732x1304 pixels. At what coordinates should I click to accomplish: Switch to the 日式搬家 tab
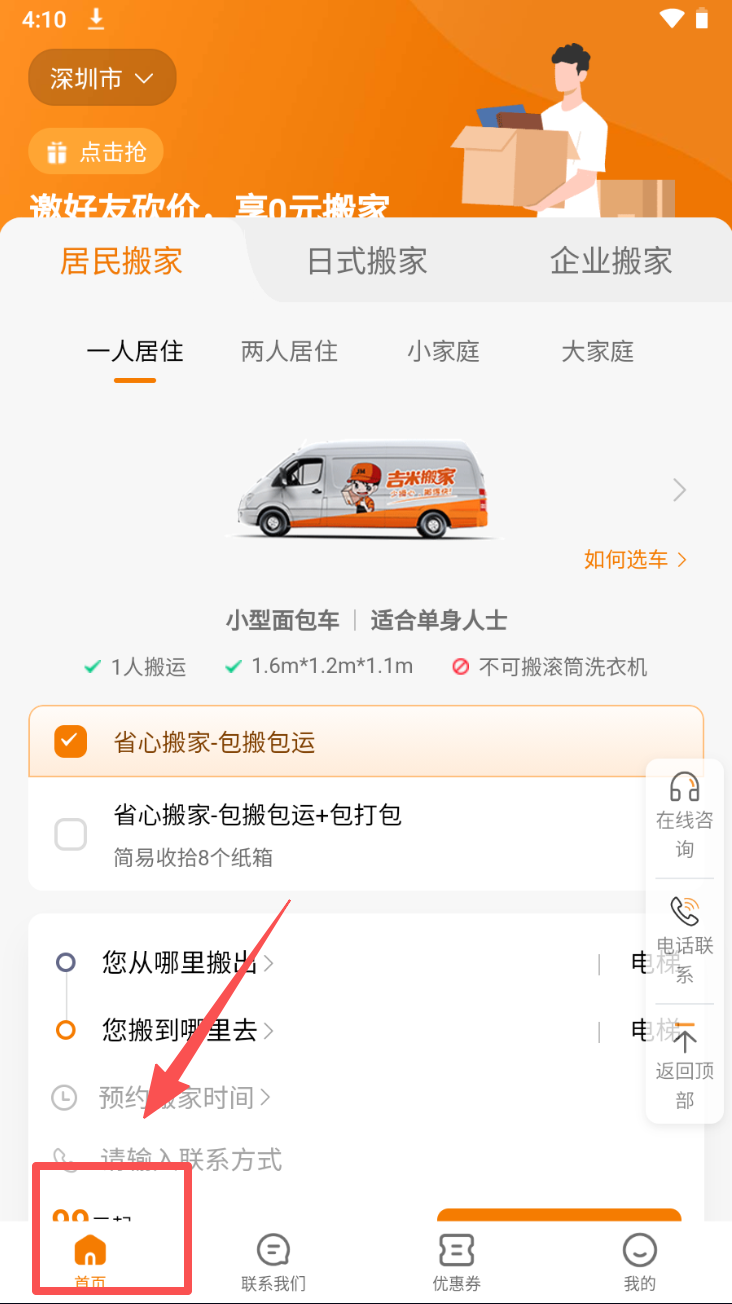(367, 262)
